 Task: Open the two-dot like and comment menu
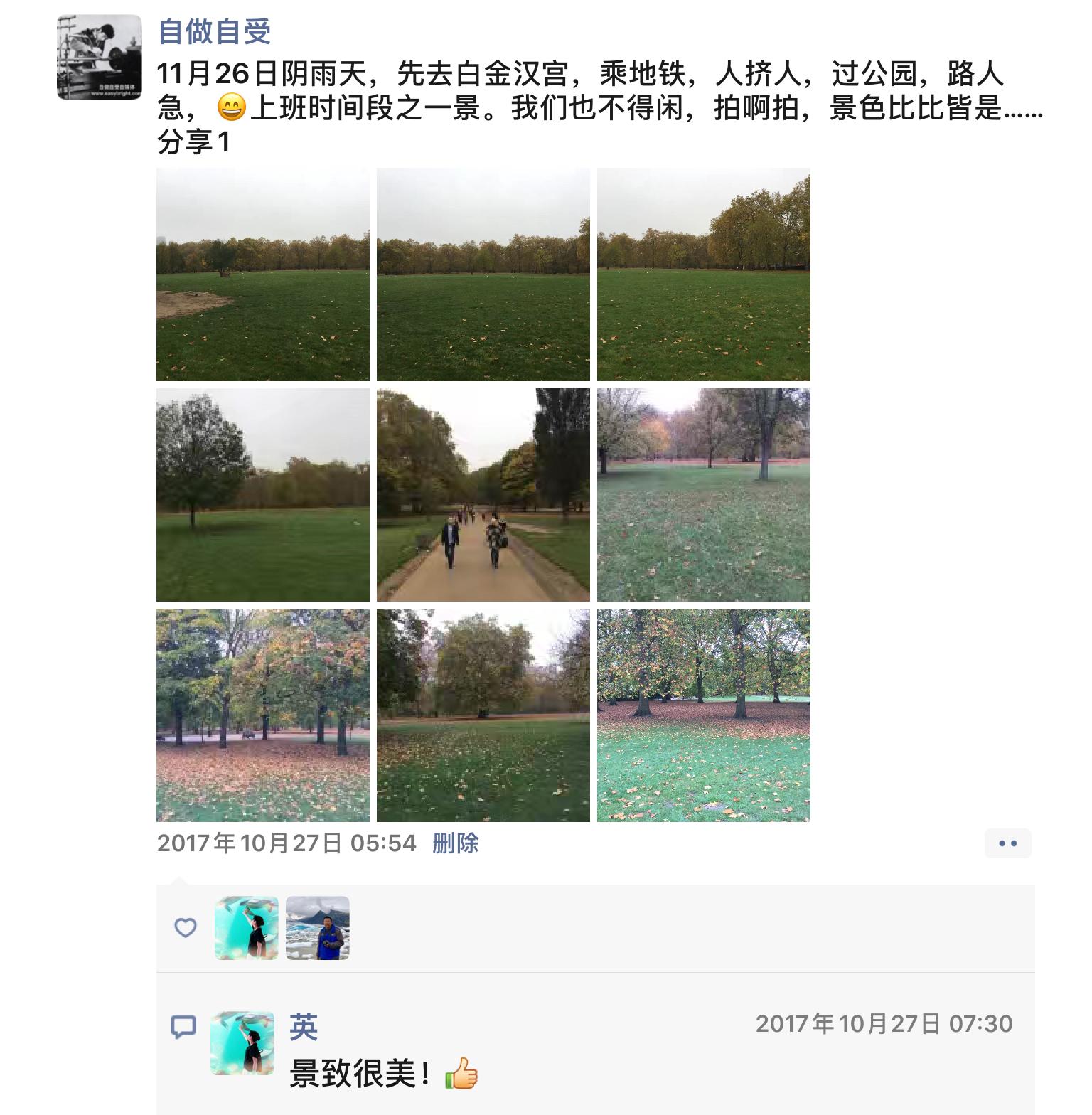1007,843
